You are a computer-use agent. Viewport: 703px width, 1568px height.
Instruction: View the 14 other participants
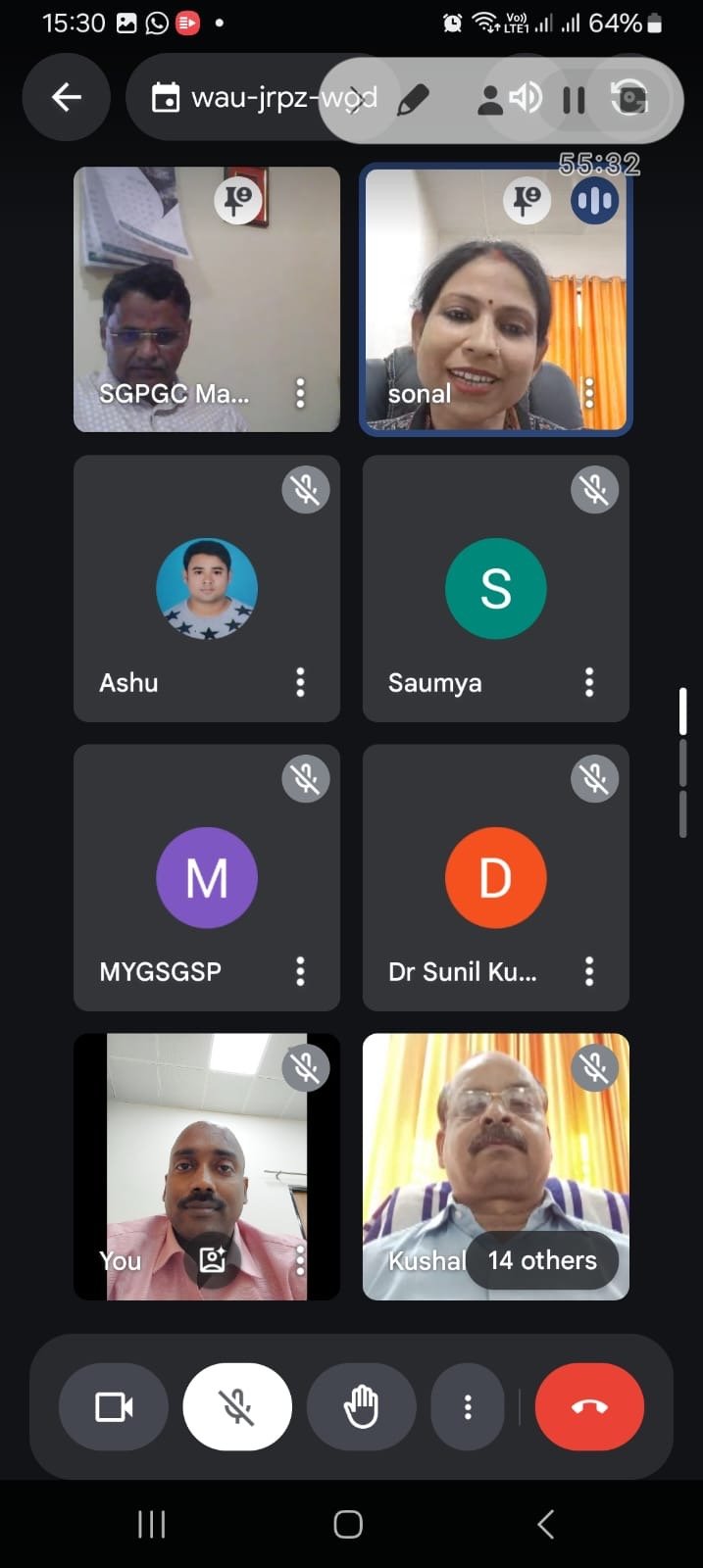542,1260
